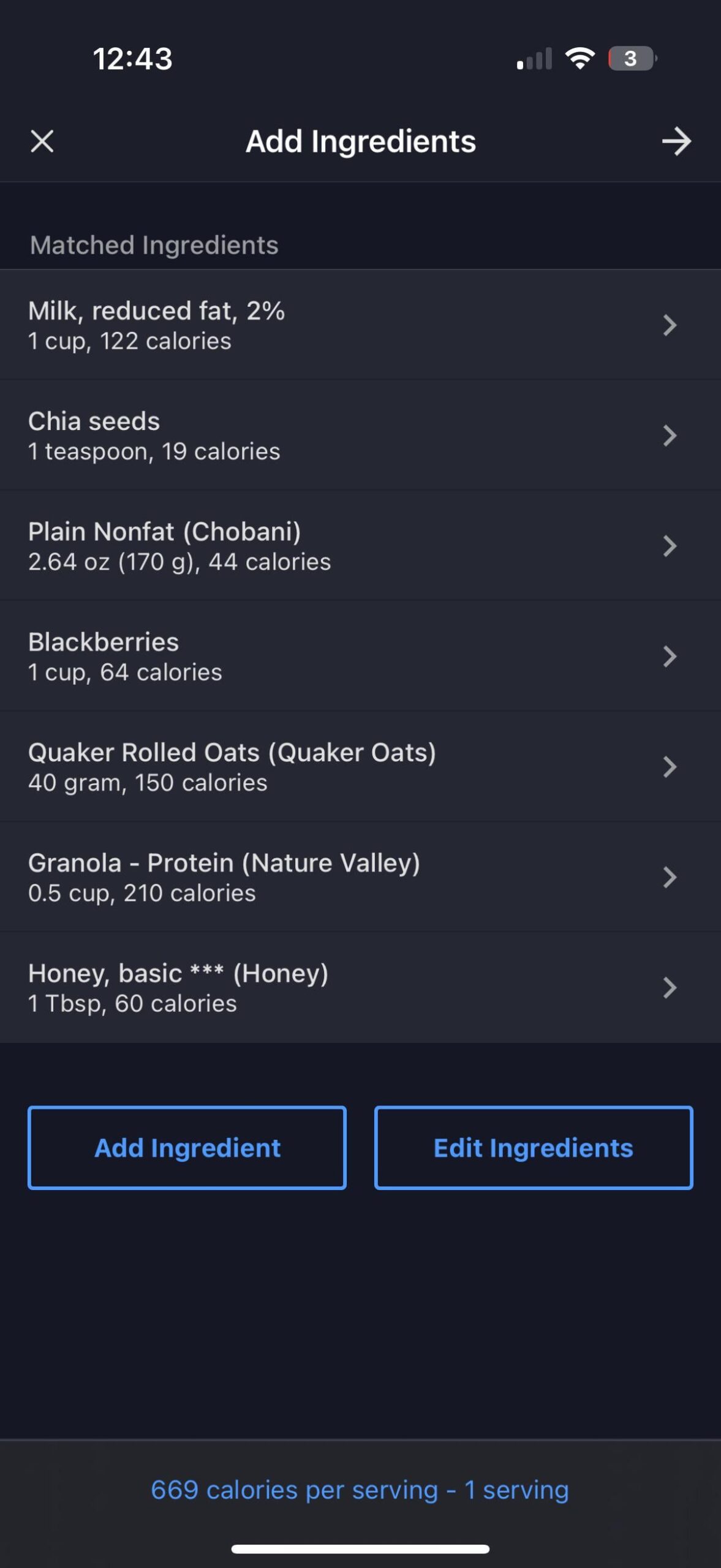The image size is (721, 1568).
Task: View the Blackberries ingredient details
Action: click(360, 656)
